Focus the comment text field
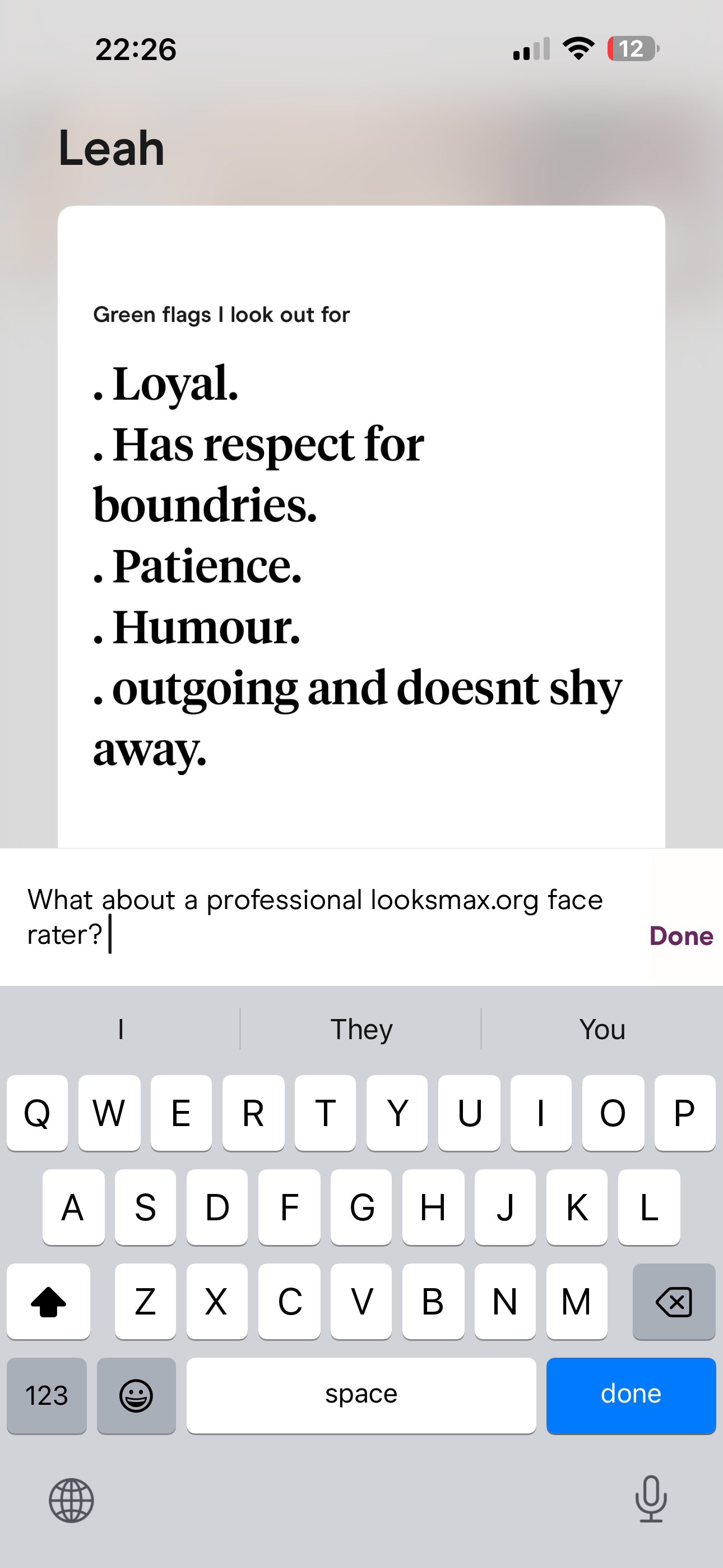723x1568 pixels. pos(317,917)
